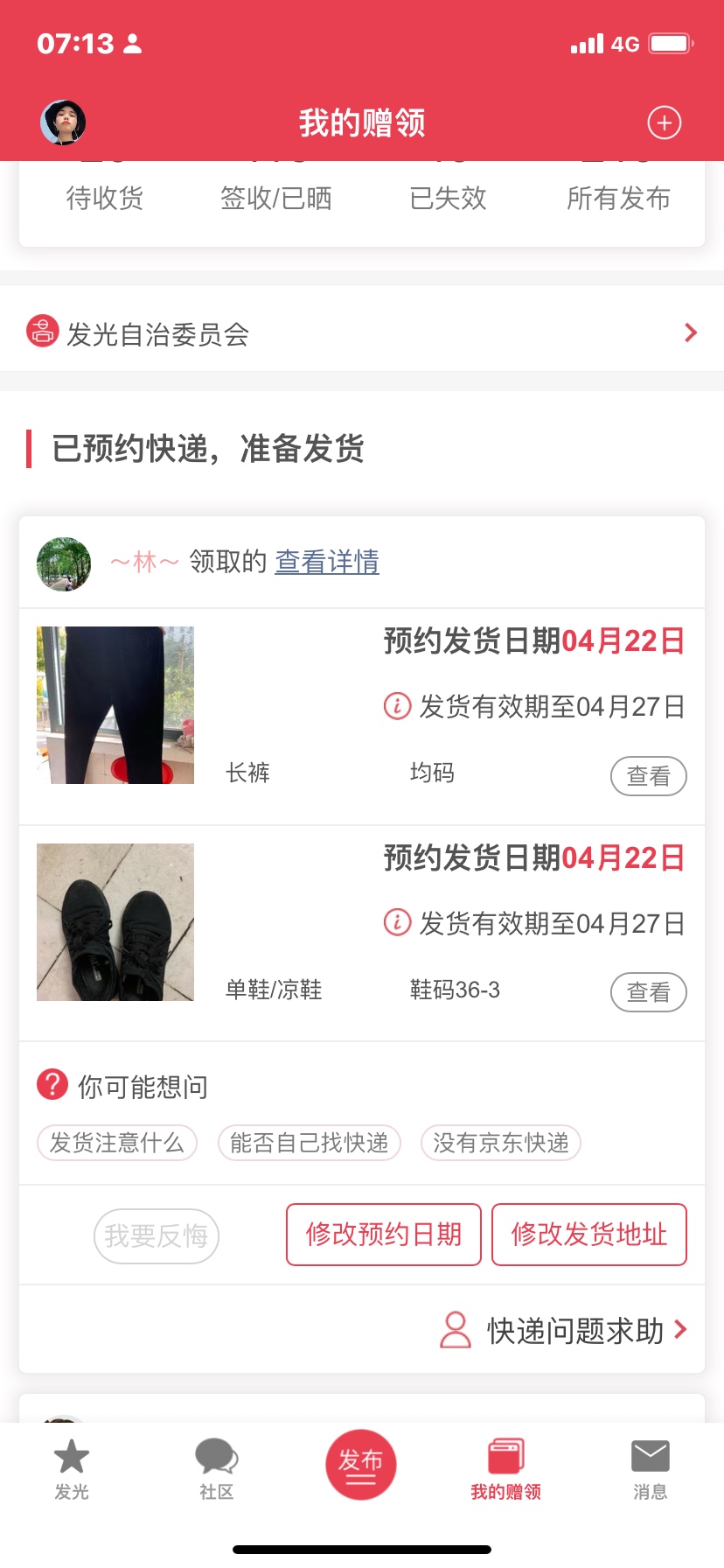Open 查看详情 link for ~林~
This screenshot has width=724, height=1568.
327,562
